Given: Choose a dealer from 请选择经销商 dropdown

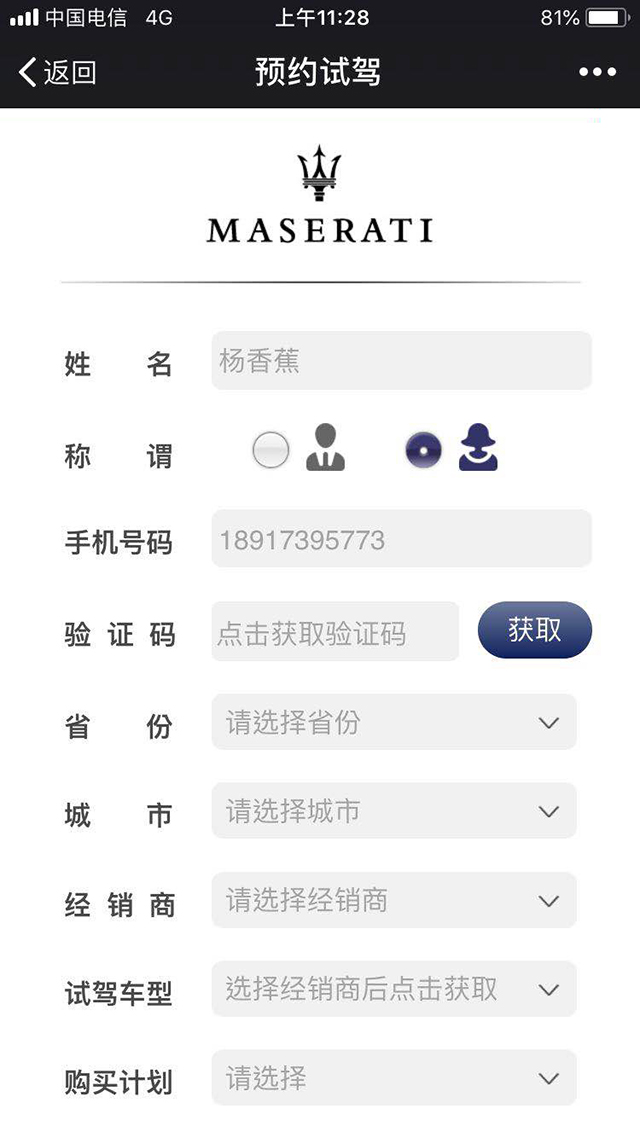Looking at the screenshot, I should 394,900.
